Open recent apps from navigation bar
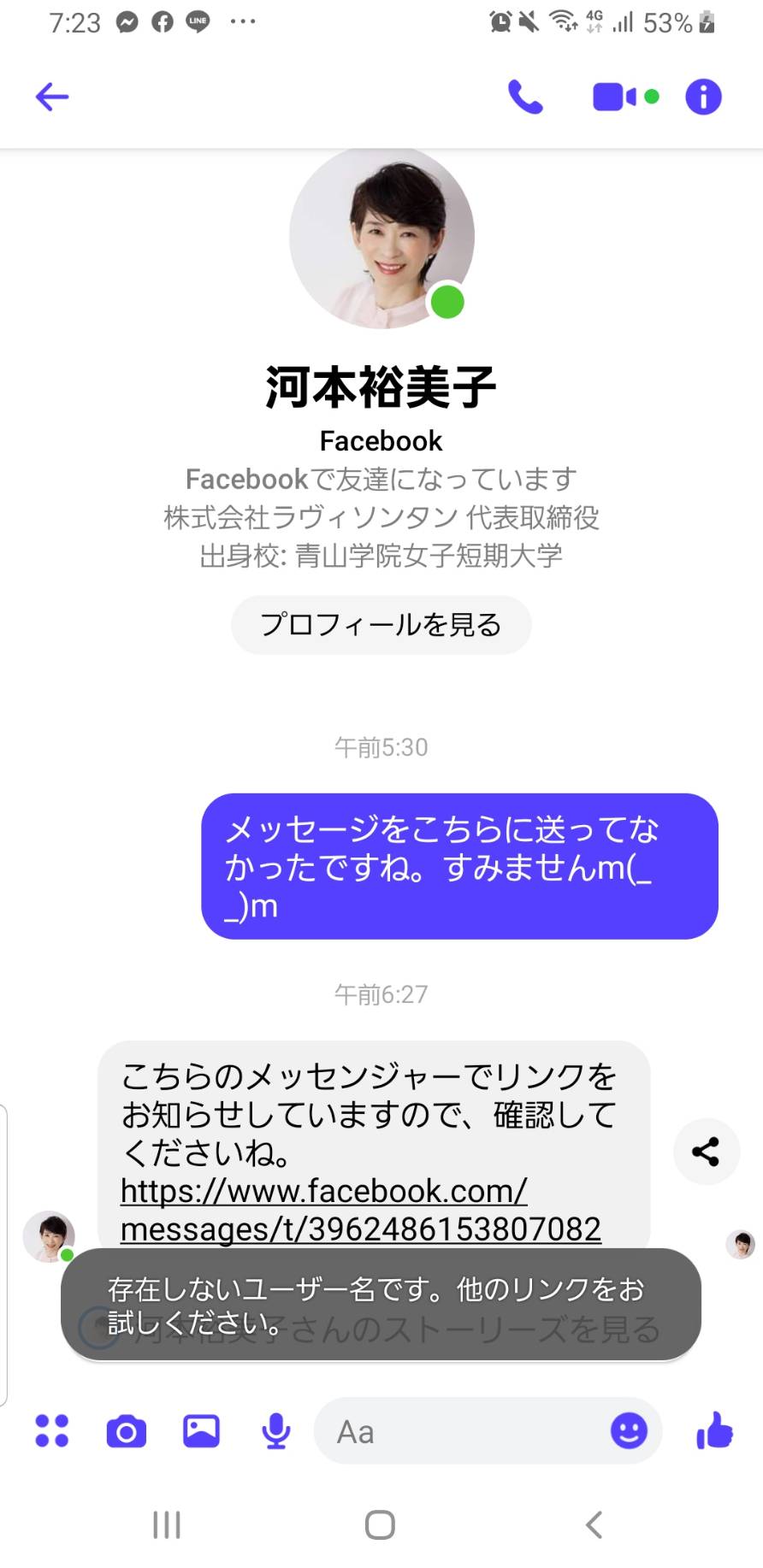763x1568 pixels. (167, 1524)
